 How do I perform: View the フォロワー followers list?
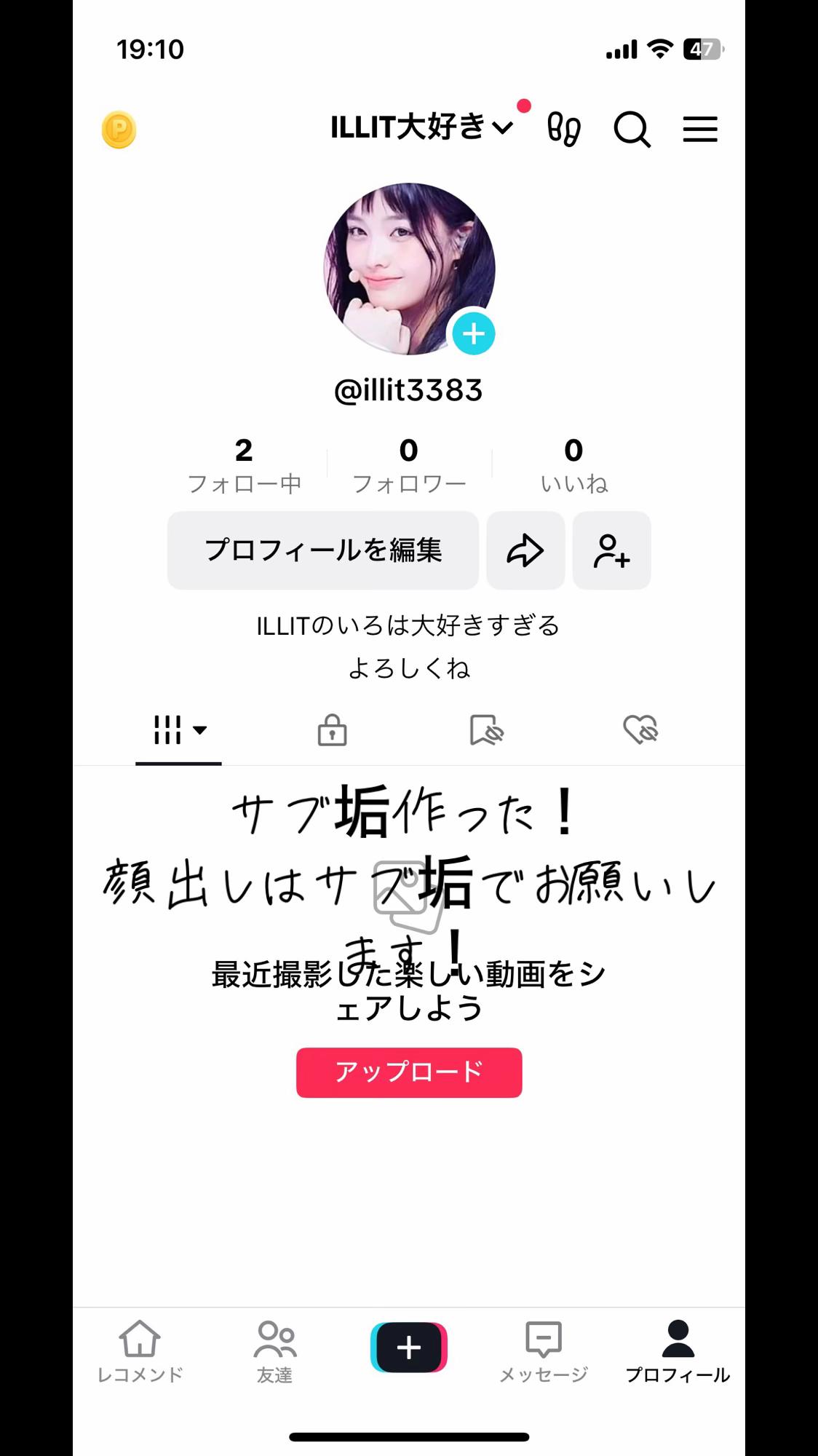[409, 466]
